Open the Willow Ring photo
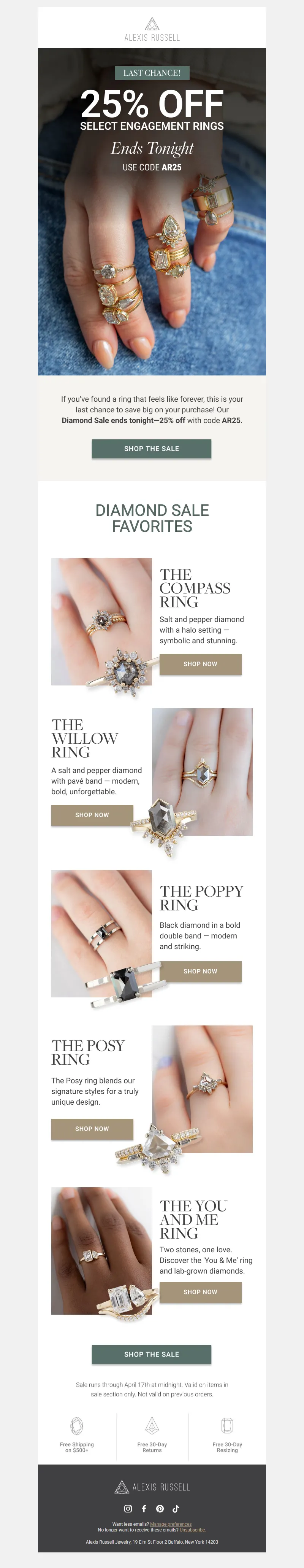 [x=202, y=771]
